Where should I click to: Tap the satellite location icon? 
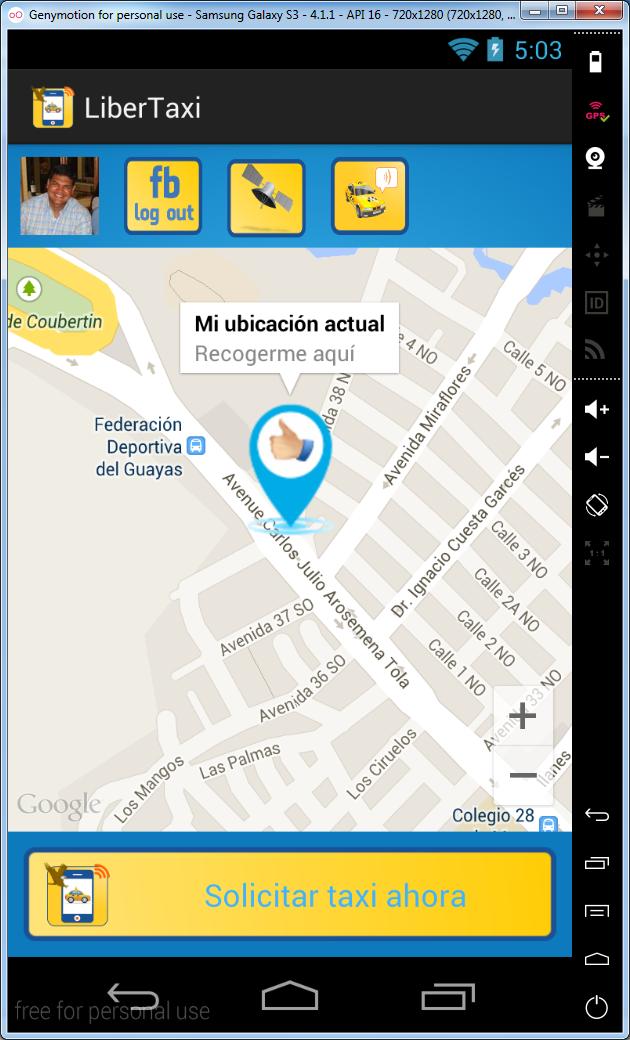coord(266,197)
